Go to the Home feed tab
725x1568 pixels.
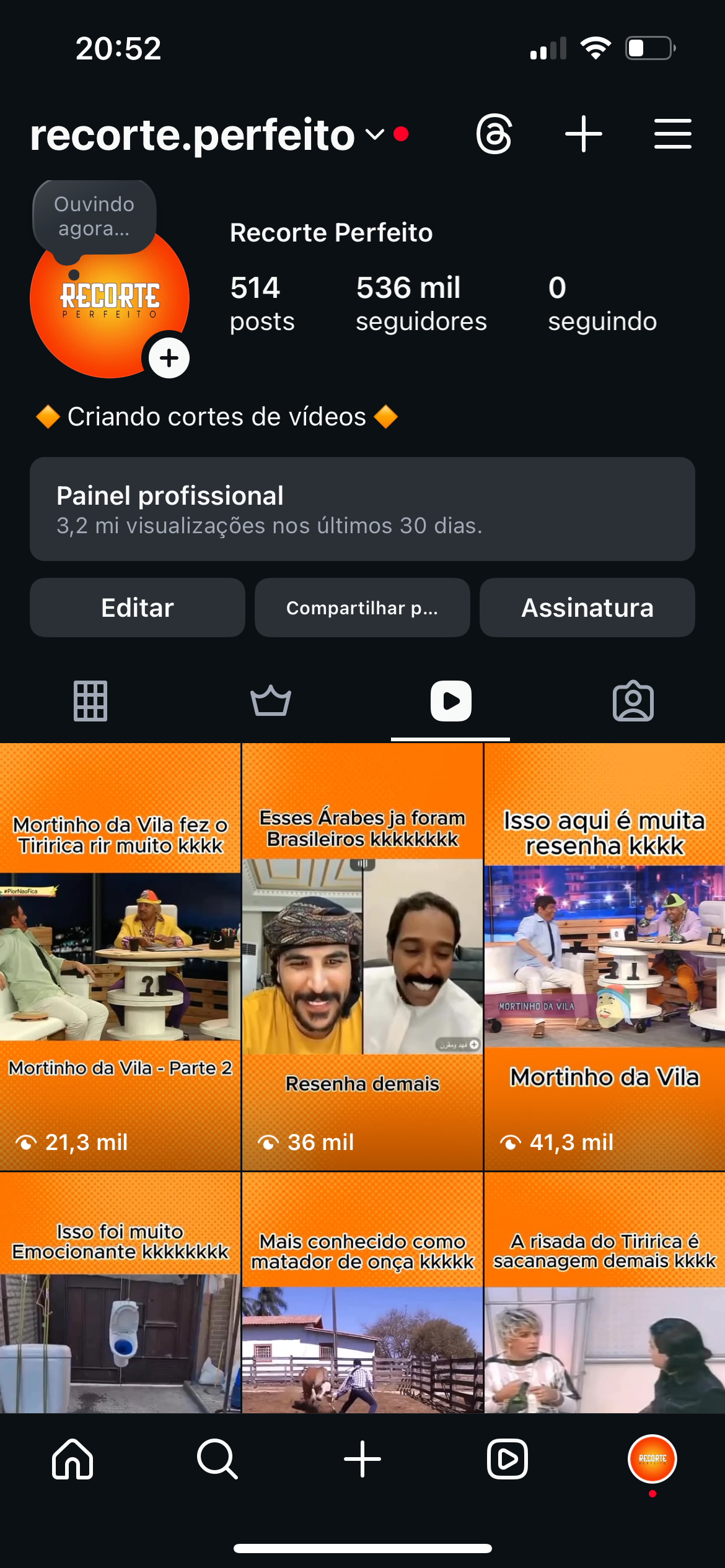[x=72, y=1459]
